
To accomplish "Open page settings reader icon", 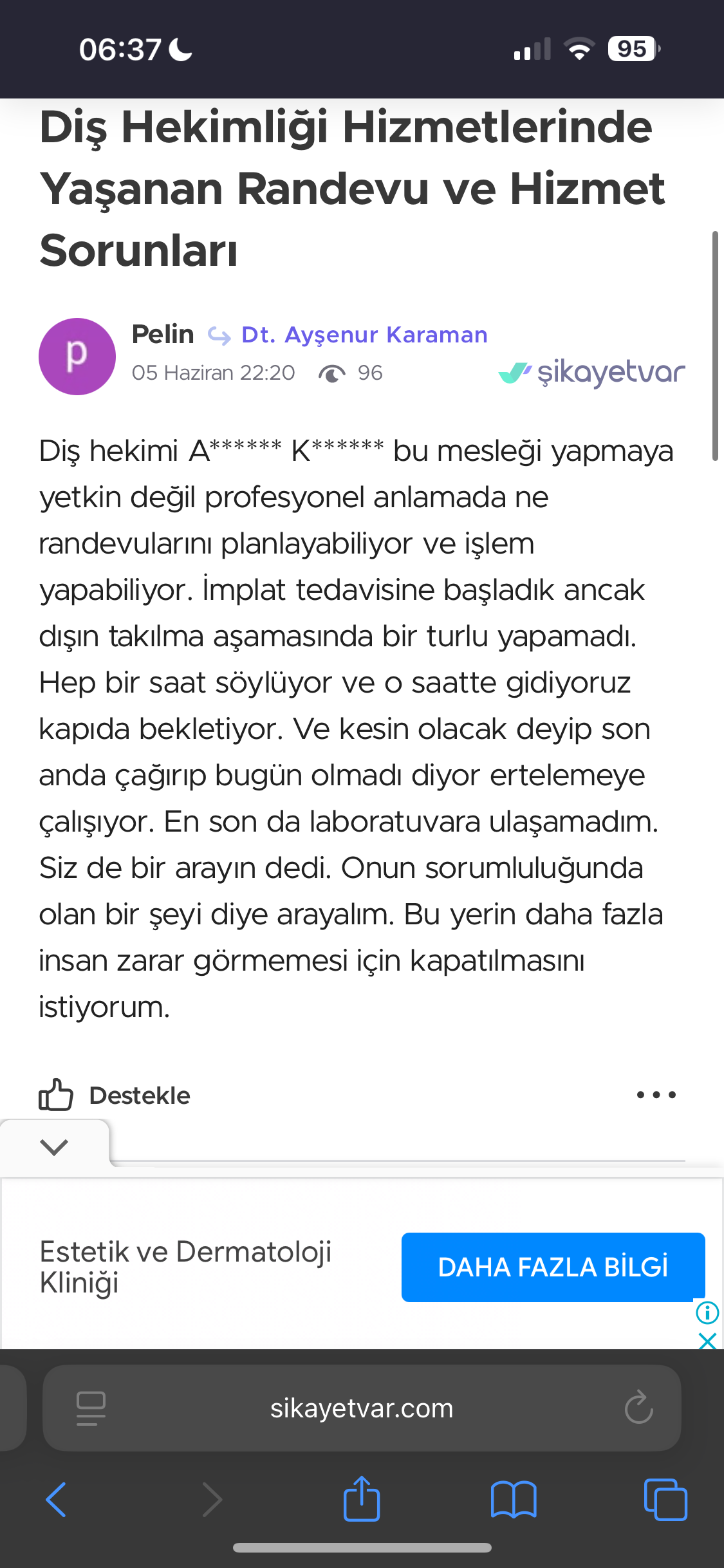I will 91,1408.
